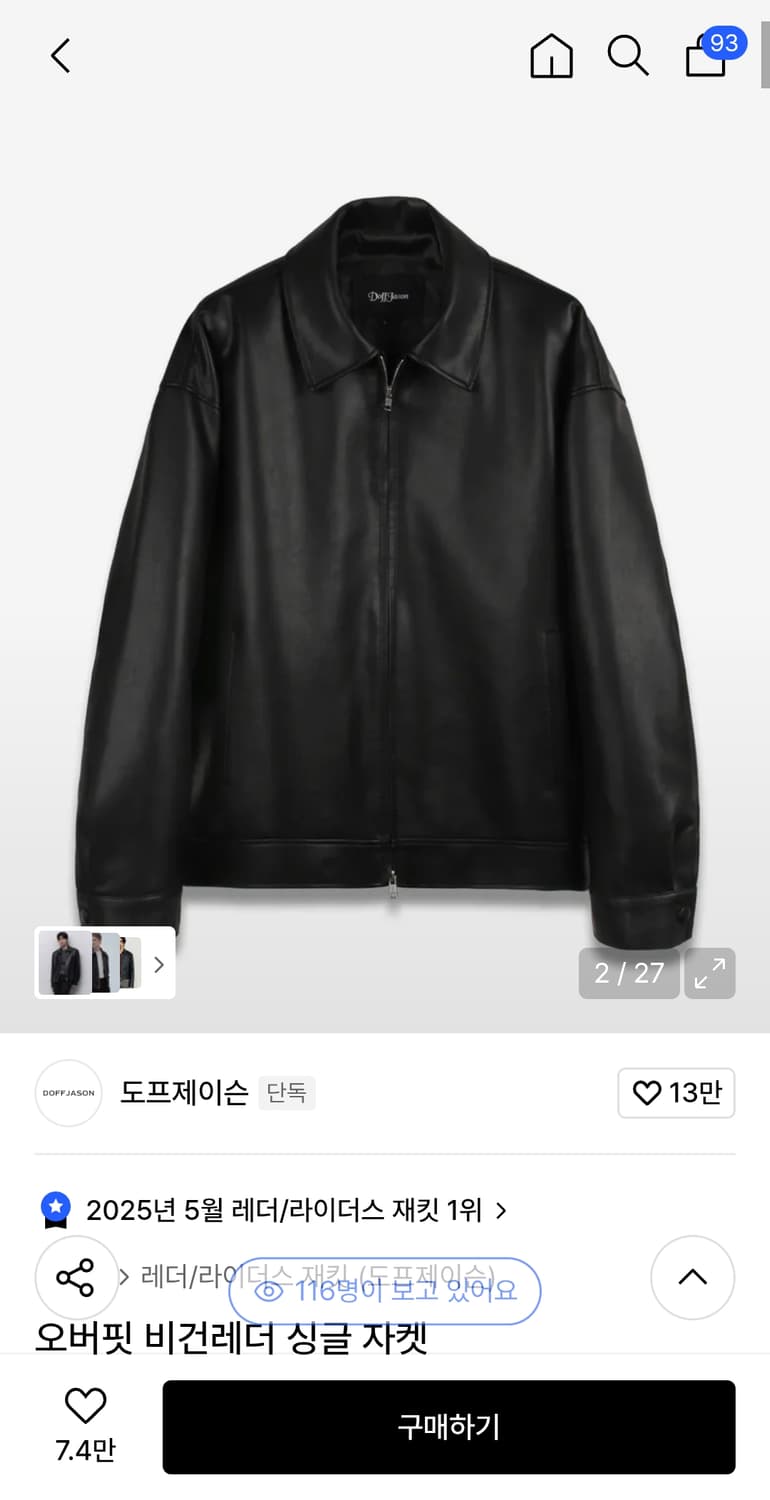This screenshot has width=770, height=1500.
Task: Open the home screen
Action: tap(551, 56)
